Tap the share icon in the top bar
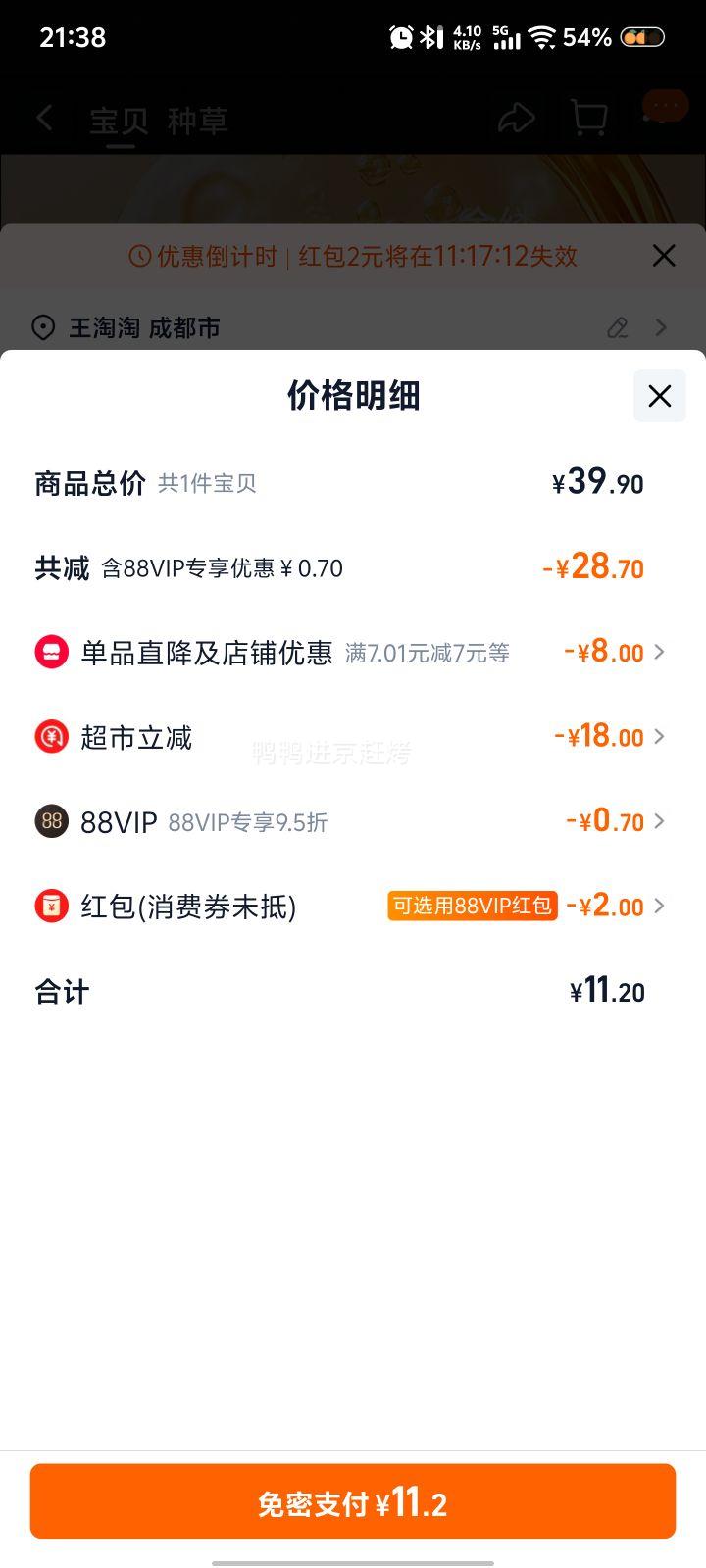The height and width of the screenshot is (1568, 706). click(517, 118)
